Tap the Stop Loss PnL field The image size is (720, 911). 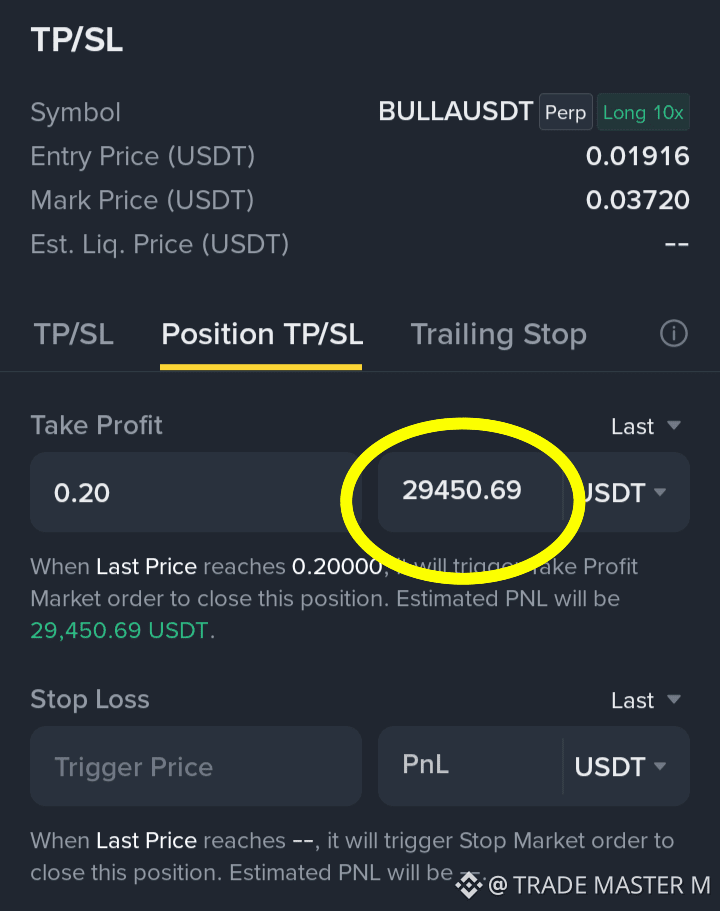point(470,765)
